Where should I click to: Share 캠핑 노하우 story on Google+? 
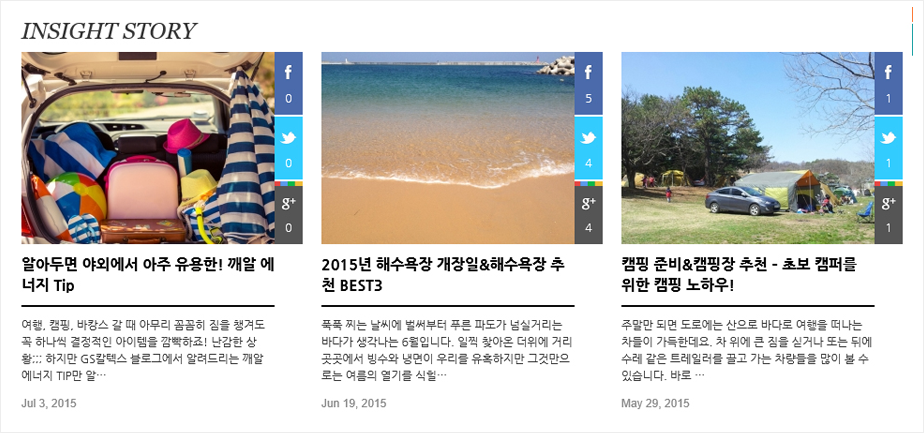(x=888, y=212)
